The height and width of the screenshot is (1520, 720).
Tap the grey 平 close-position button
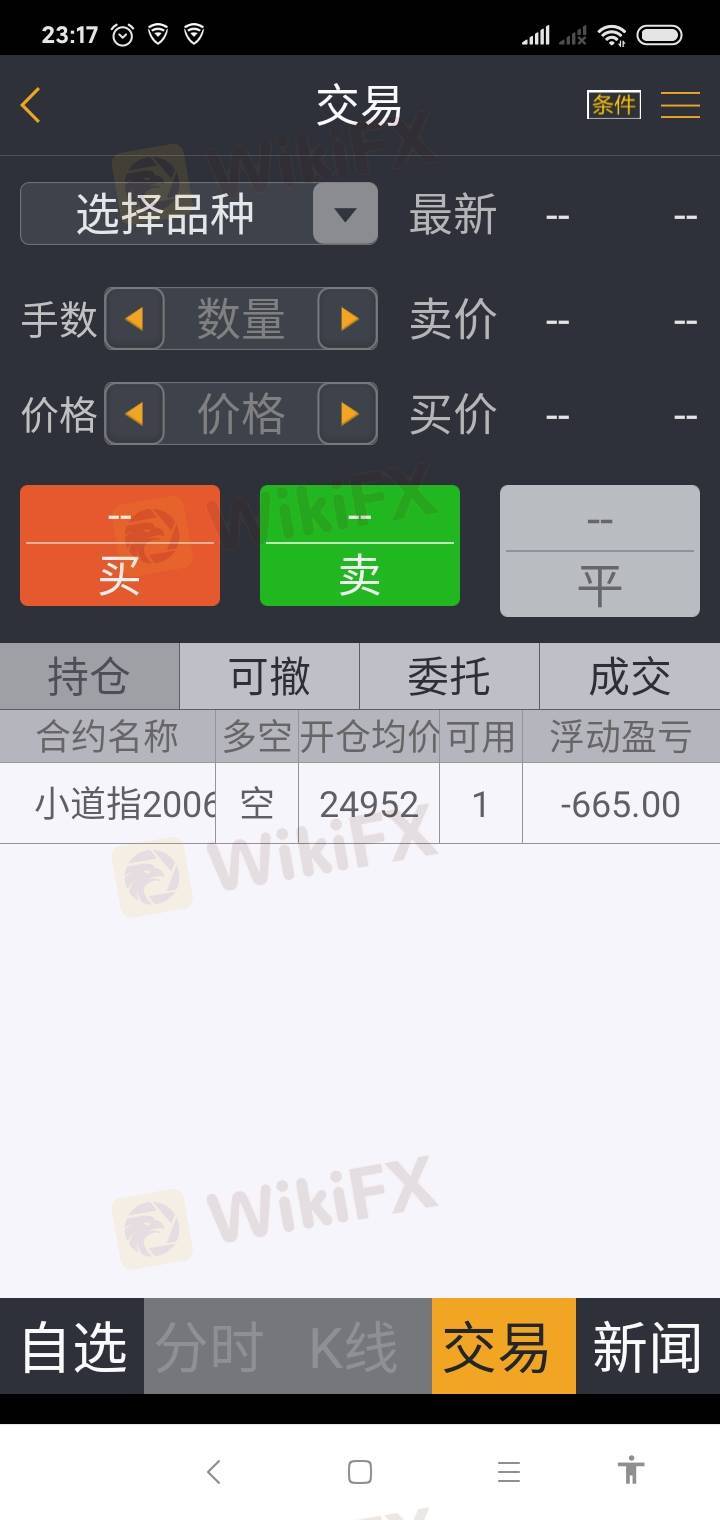[x=600, y=551]
